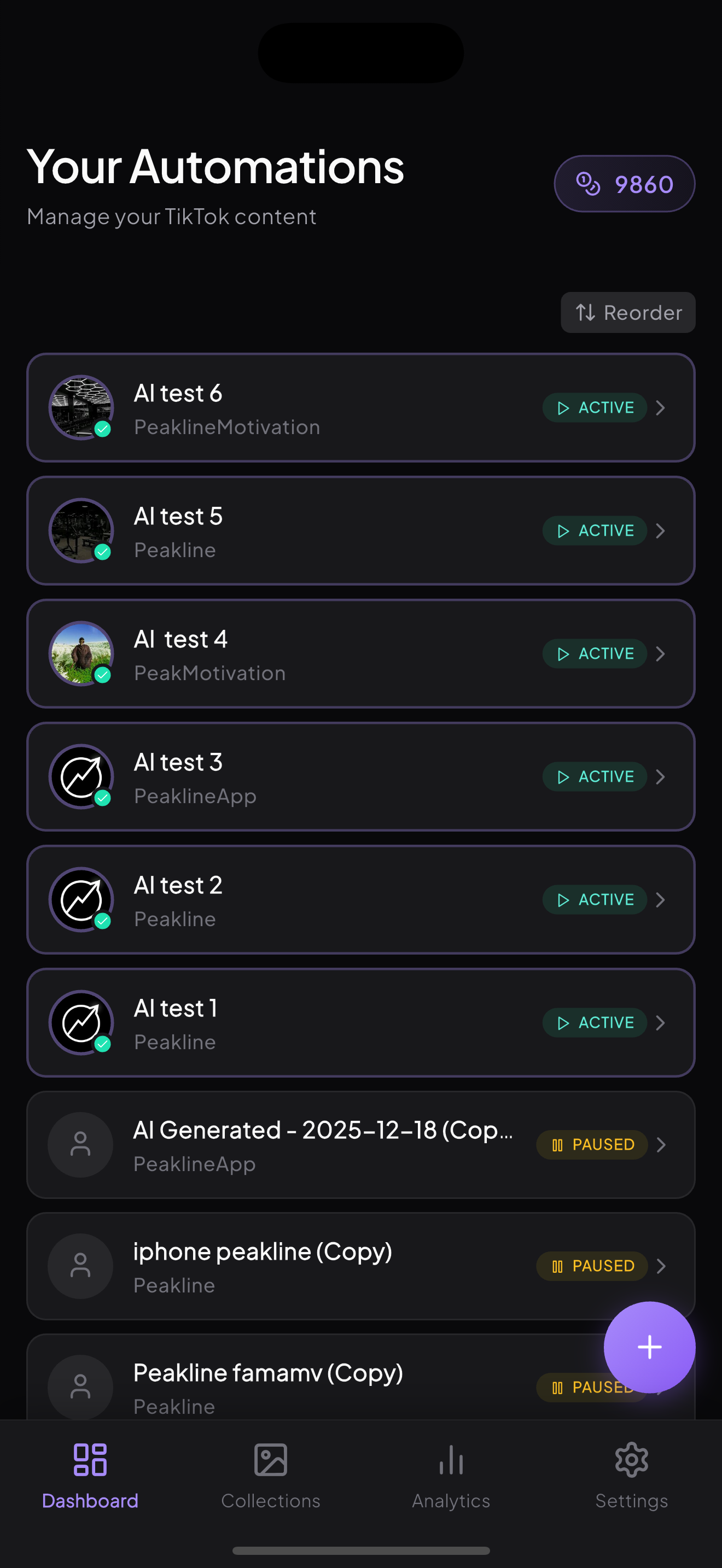The width and height of the screenshot is (722, 1568).
Task: Expand AI test 5 via its chevron
Action: coord(661,531)
